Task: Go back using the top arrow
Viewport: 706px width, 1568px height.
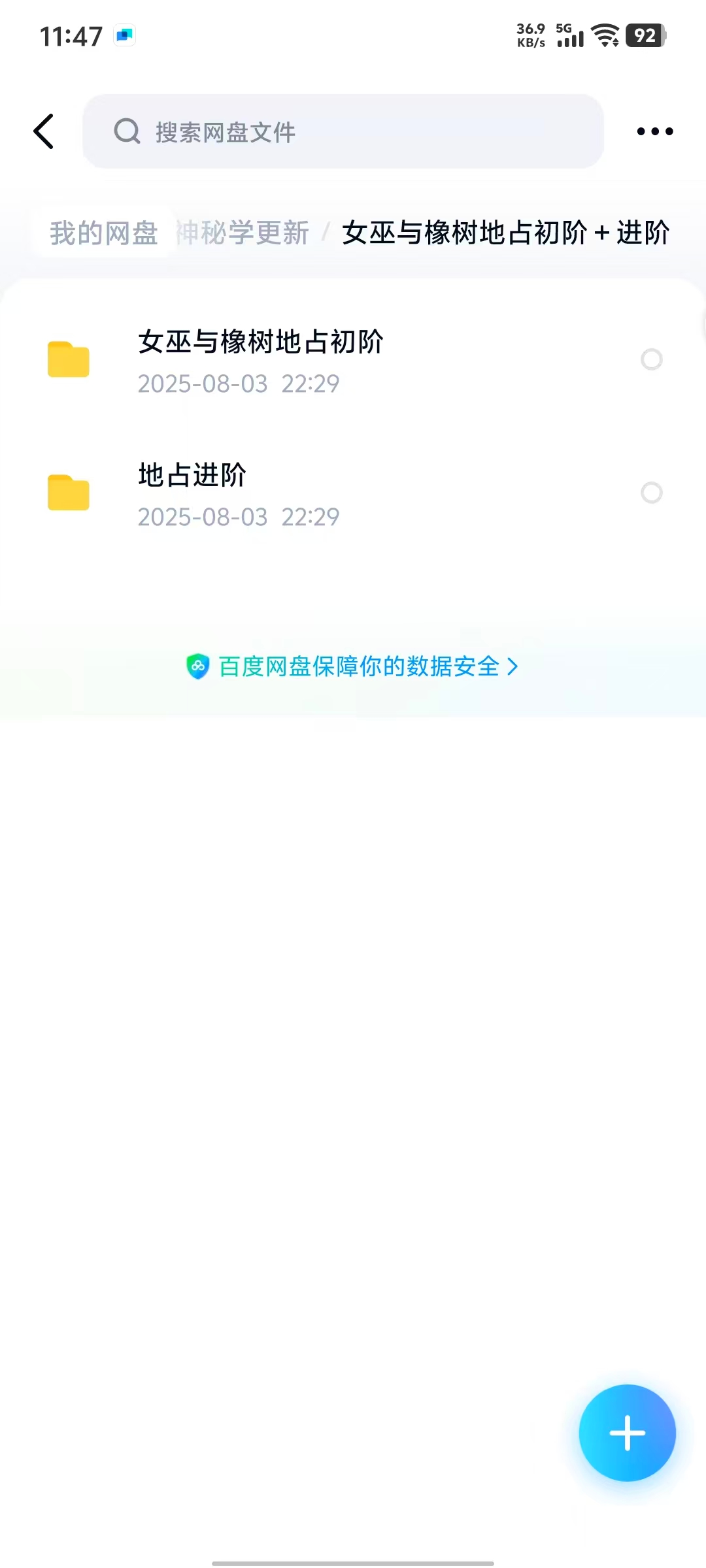Action: tap(44, 131)
